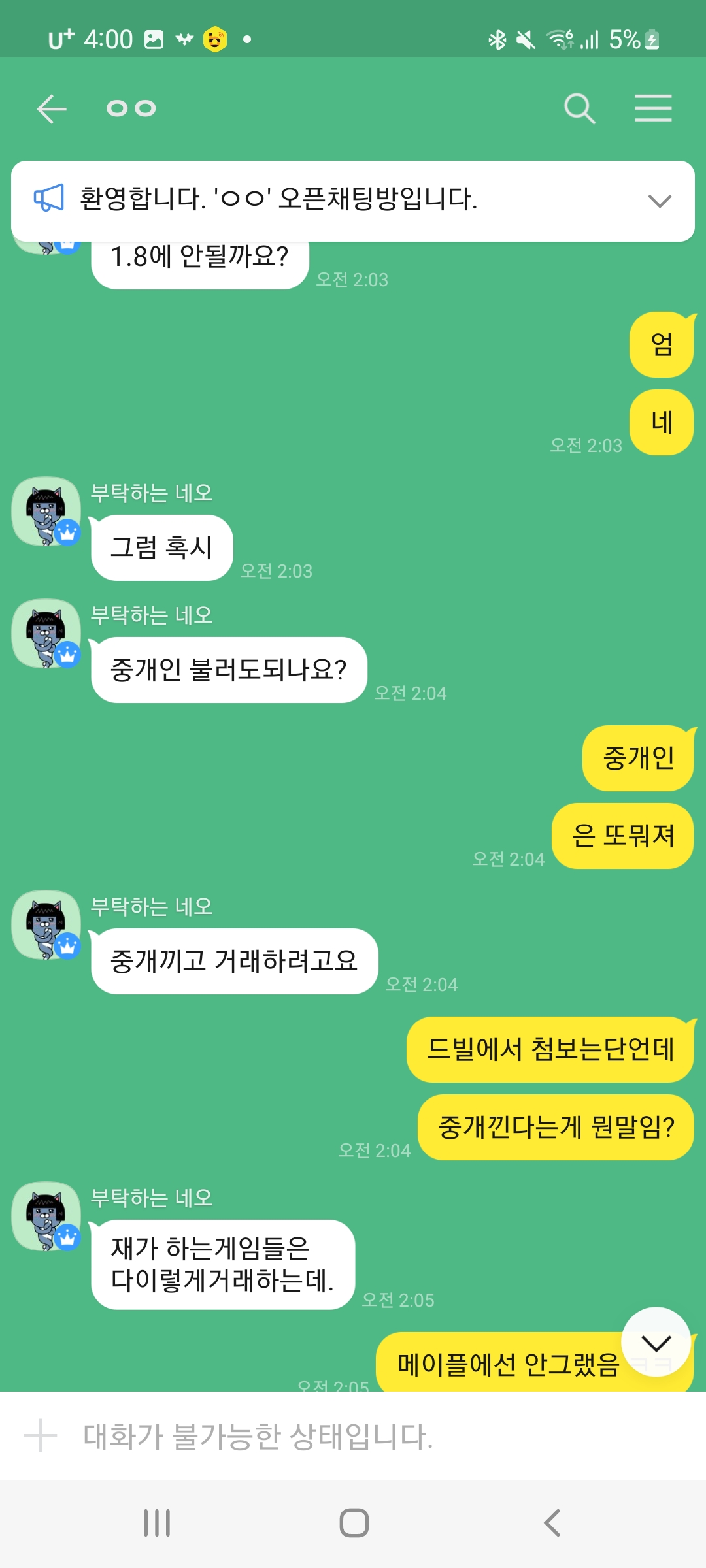706x1568 pixels.
Task: Open recent apps from navigation bar
Action: (157, 1523)
